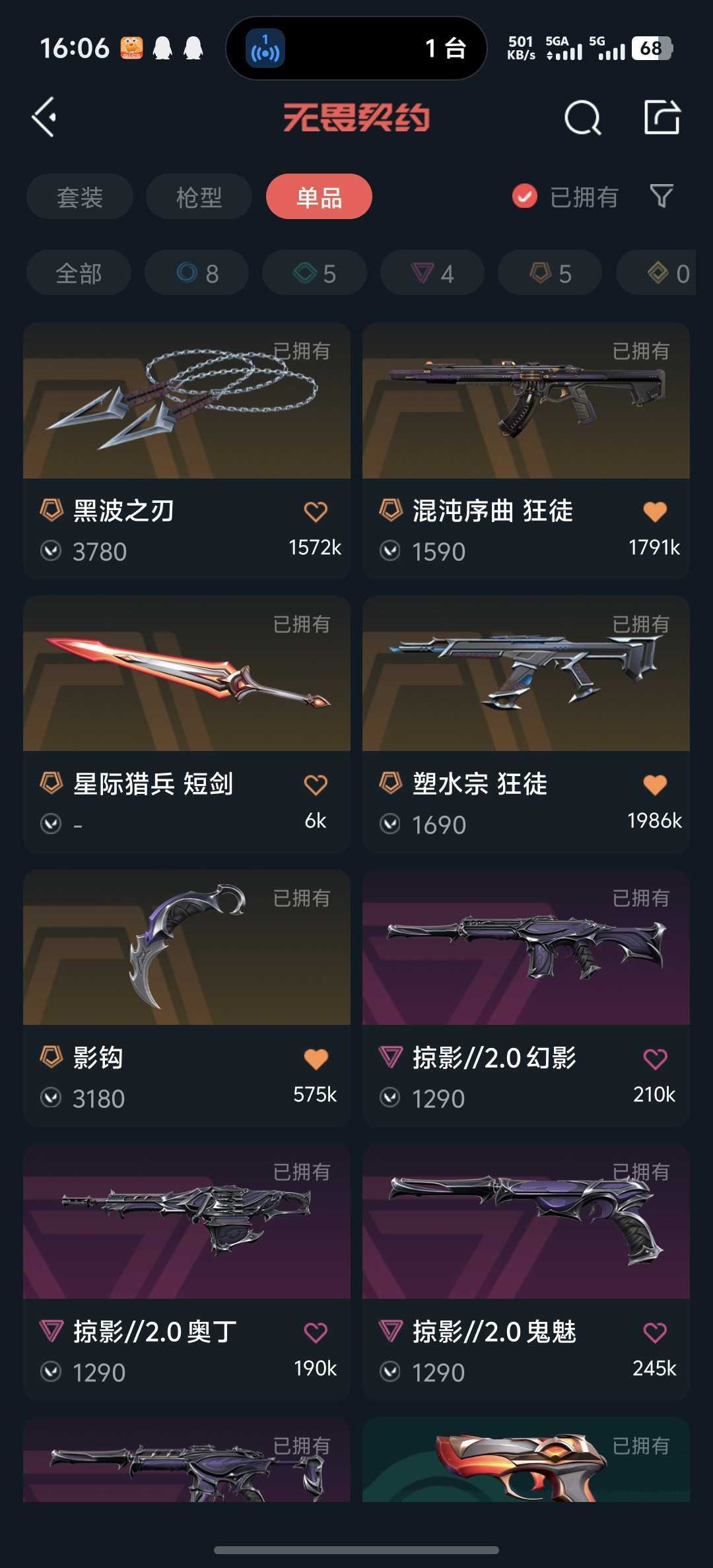The width and height of the screenshot is (713, 1568).
Task: Open the filter funnel icon
Action: (x=662, y=196)
